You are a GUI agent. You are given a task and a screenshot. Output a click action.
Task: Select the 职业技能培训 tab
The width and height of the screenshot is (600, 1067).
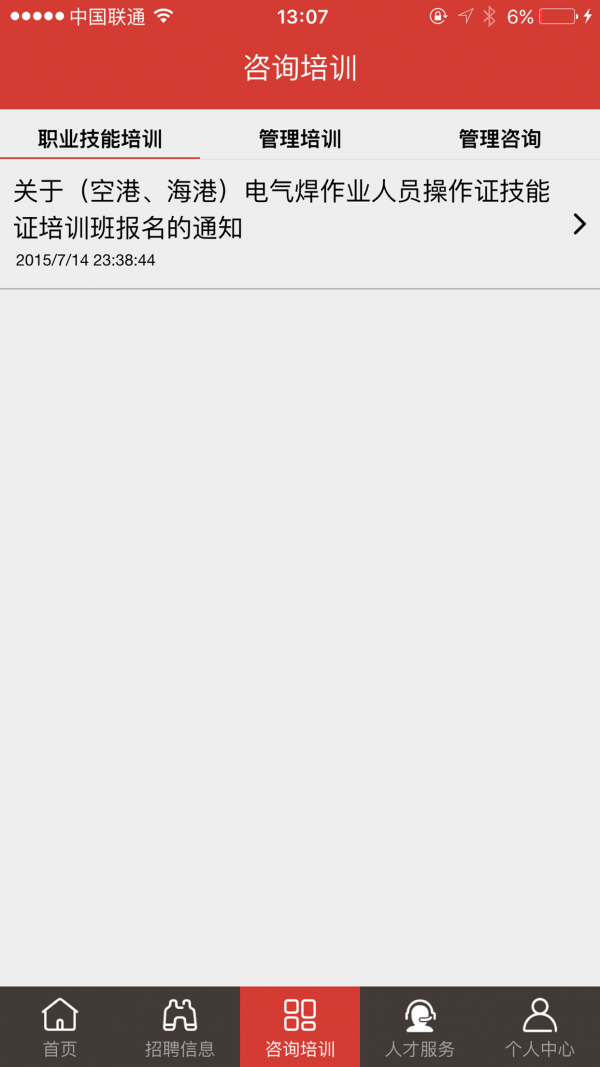100,139
